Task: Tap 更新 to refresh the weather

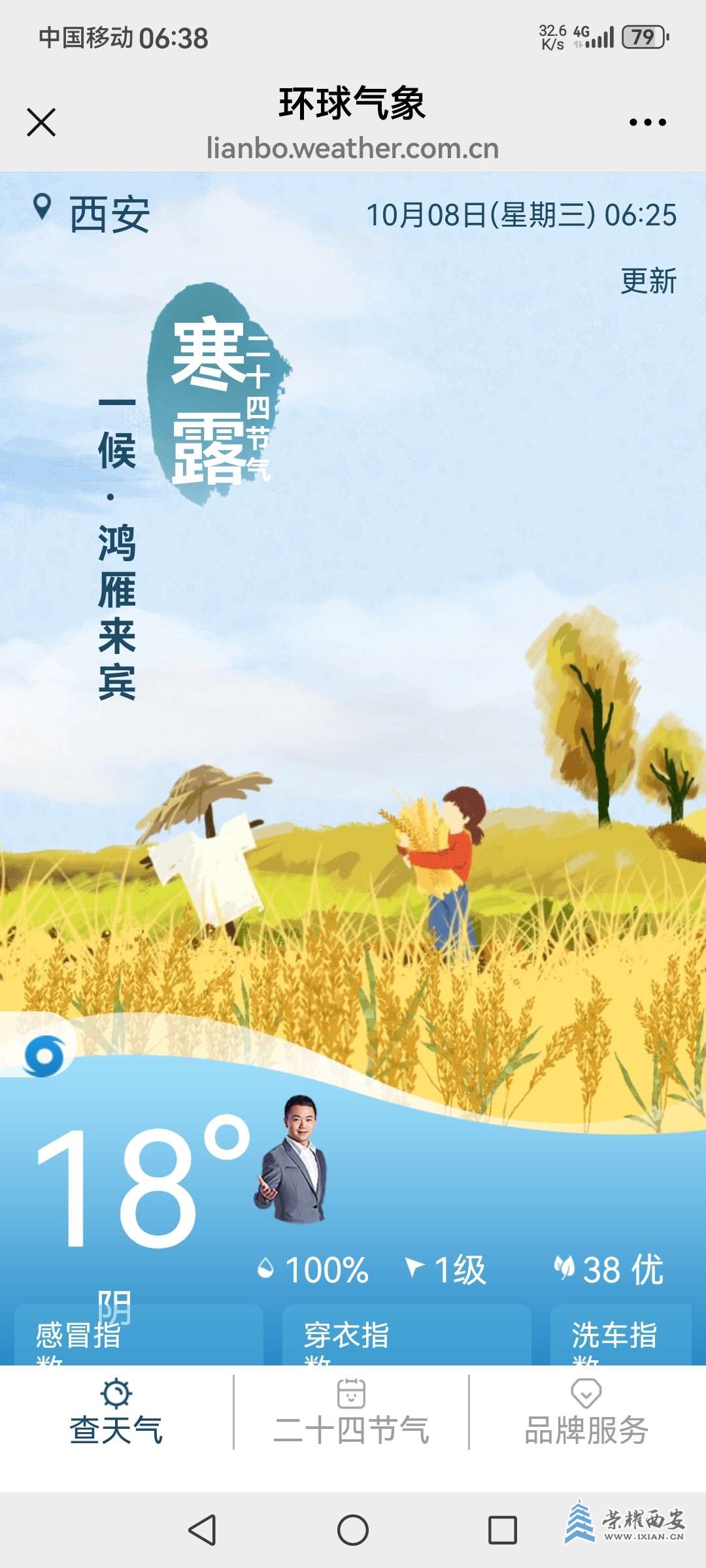Action: [x=648, y=281]
